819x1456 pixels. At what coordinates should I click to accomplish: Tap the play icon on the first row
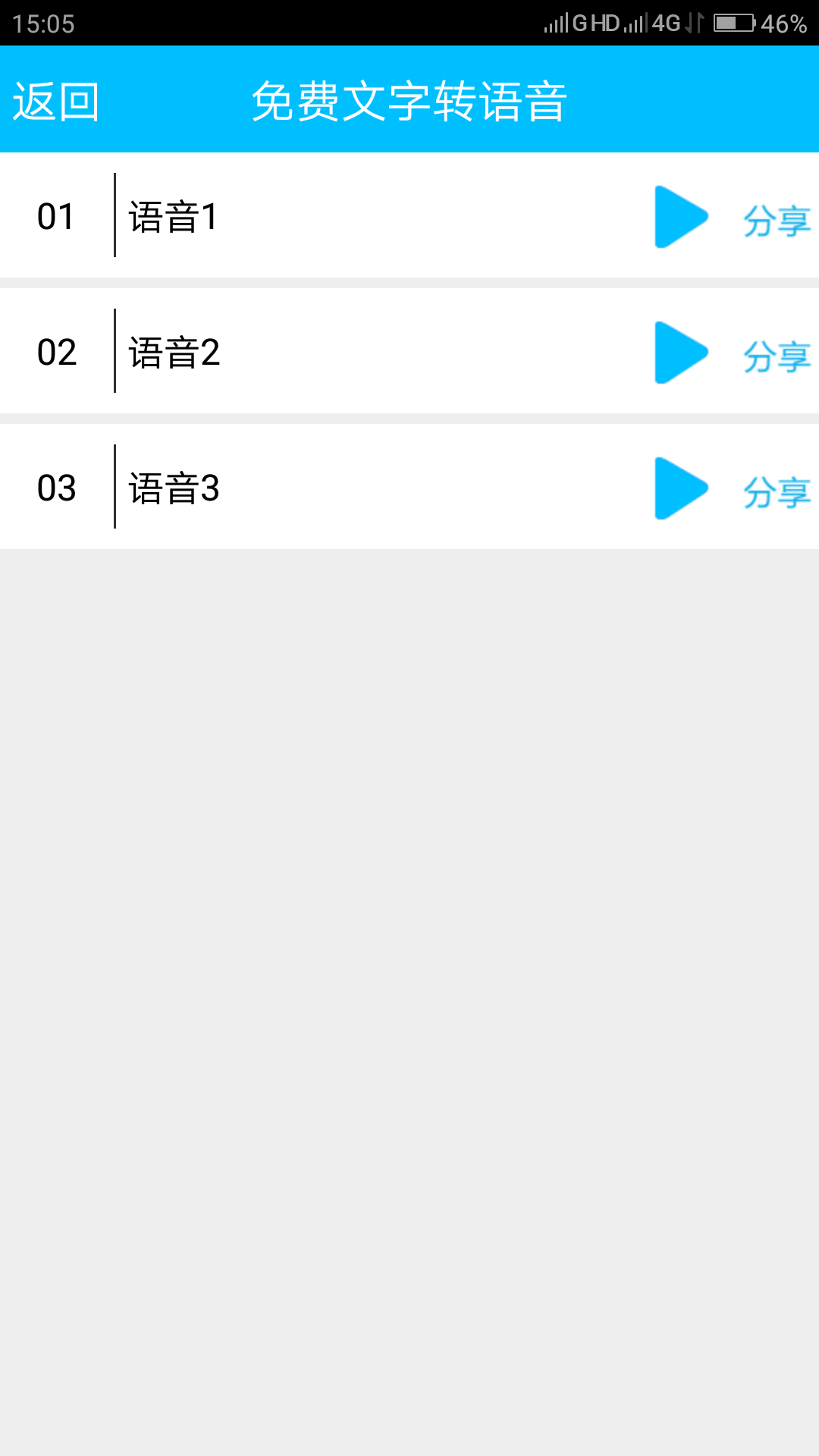click(680, 218)
